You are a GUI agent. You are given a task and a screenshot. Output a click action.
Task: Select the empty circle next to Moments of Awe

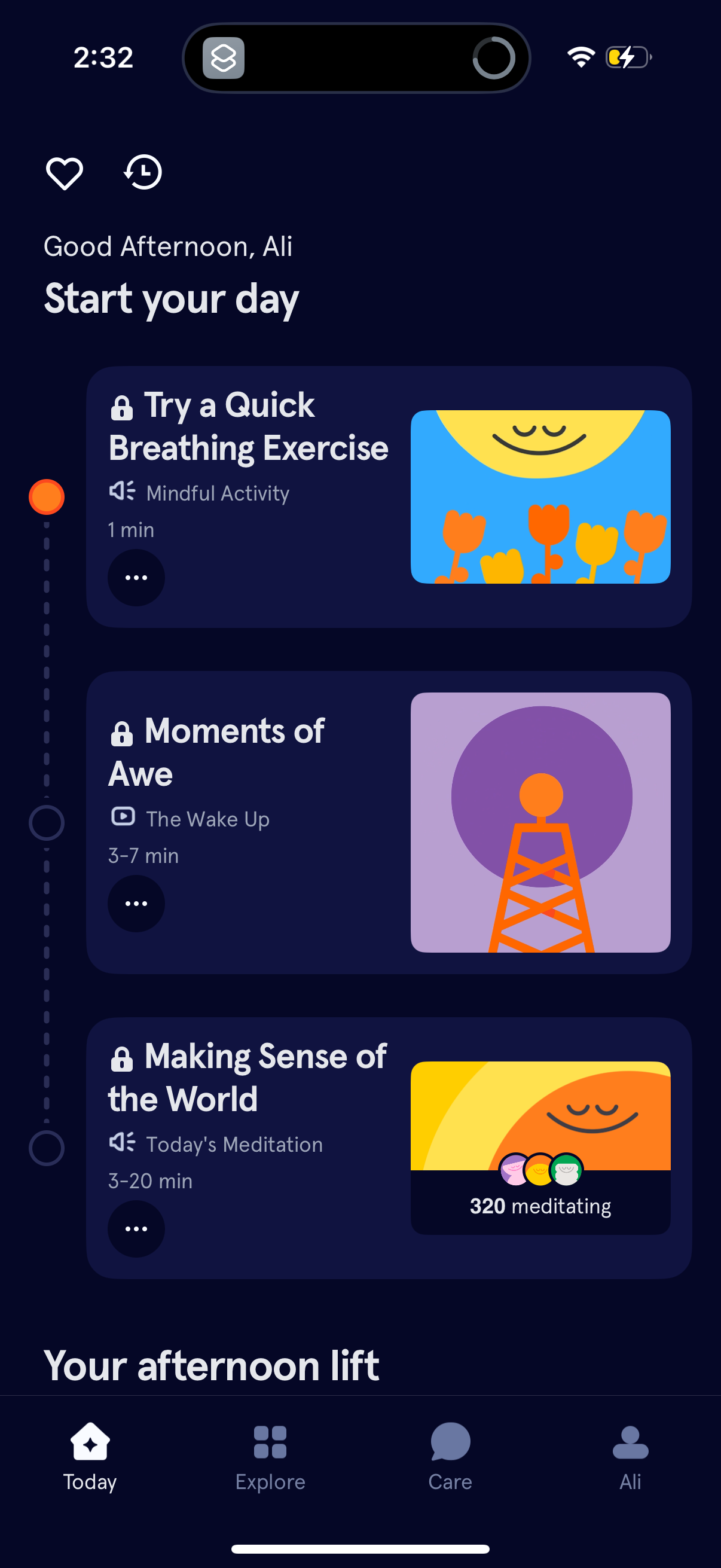point(46,822)
